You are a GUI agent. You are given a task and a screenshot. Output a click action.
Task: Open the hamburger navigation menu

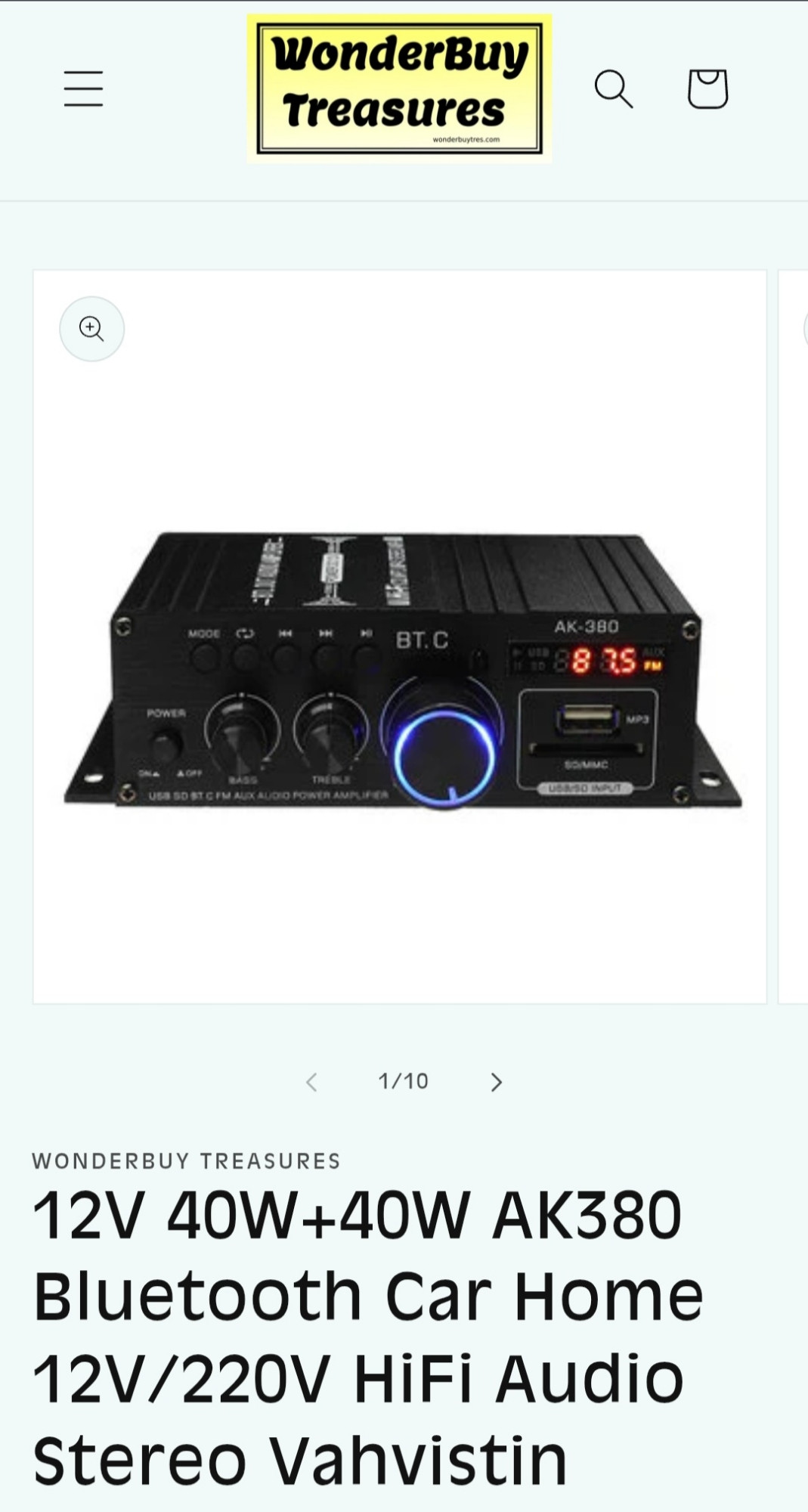coord(83,88)
